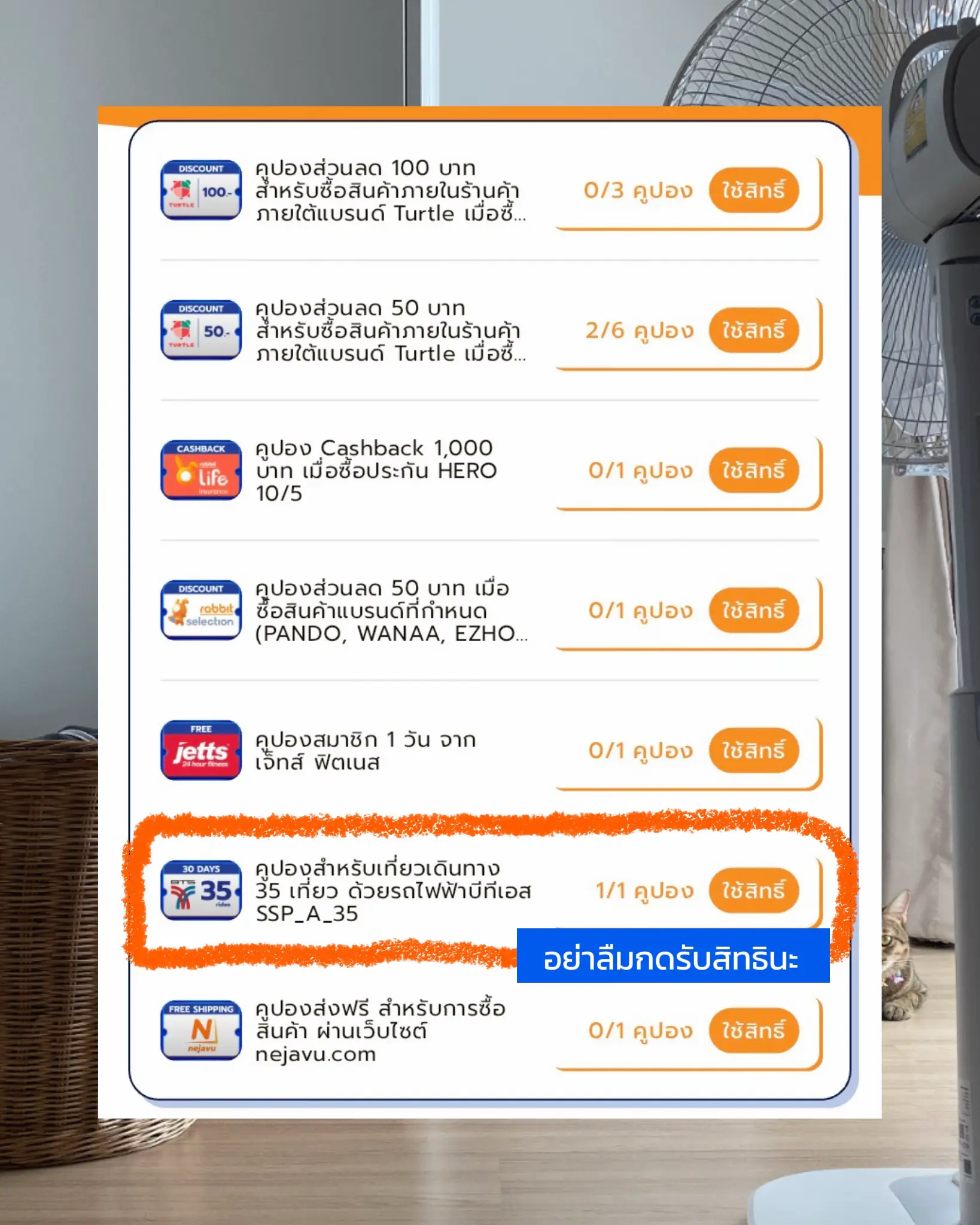The width and height of the screenshot is (980, 1225).
Task: Open the Rabbit Life cashback coupon icon
Action: point(201,471)
